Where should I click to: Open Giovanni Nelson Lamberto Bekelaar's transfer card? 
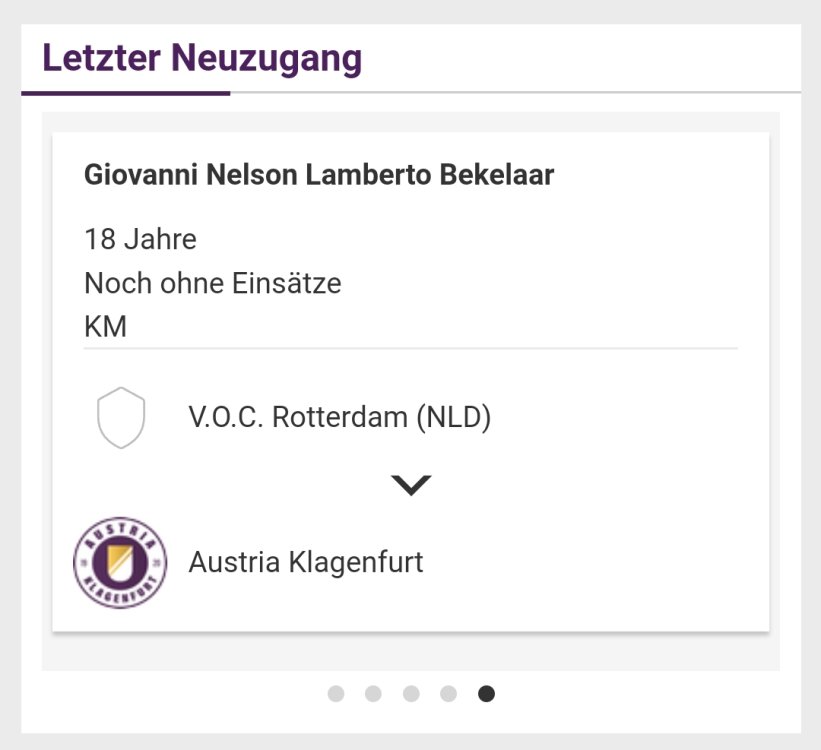point(319,176)
